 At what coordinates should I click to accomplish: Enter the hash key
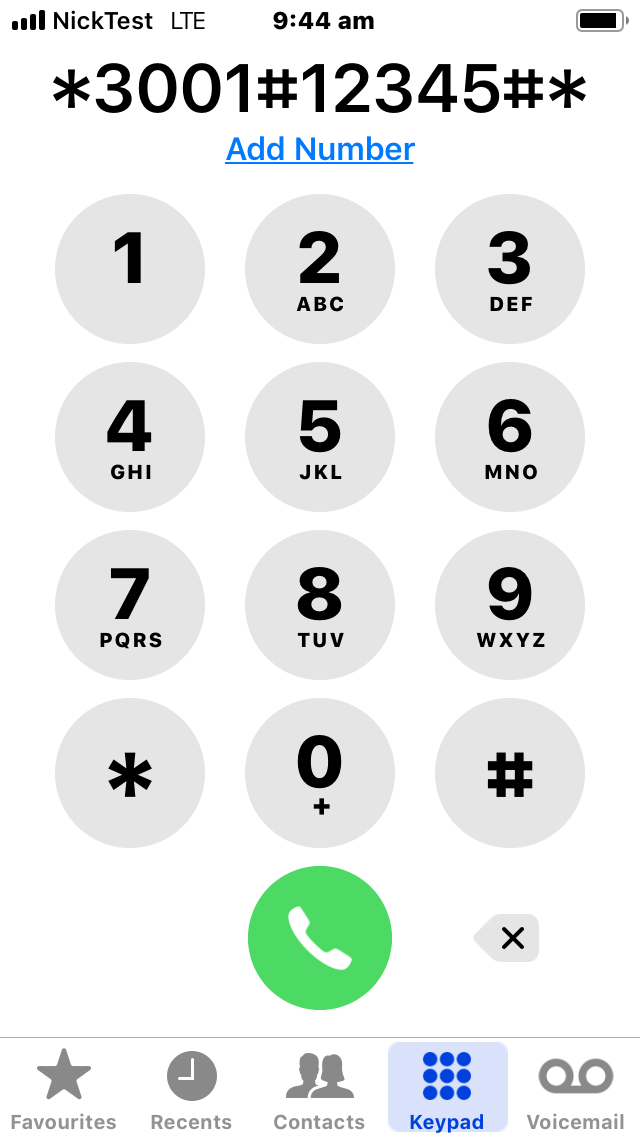(510, 773)
